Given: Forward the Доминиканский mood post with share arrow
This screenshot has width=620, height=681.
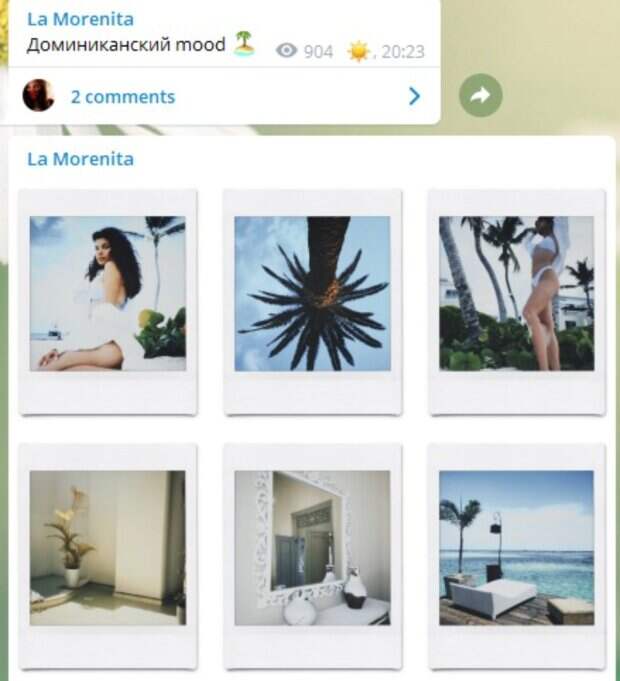Looking at the screenshot, I should click(480, 96).
